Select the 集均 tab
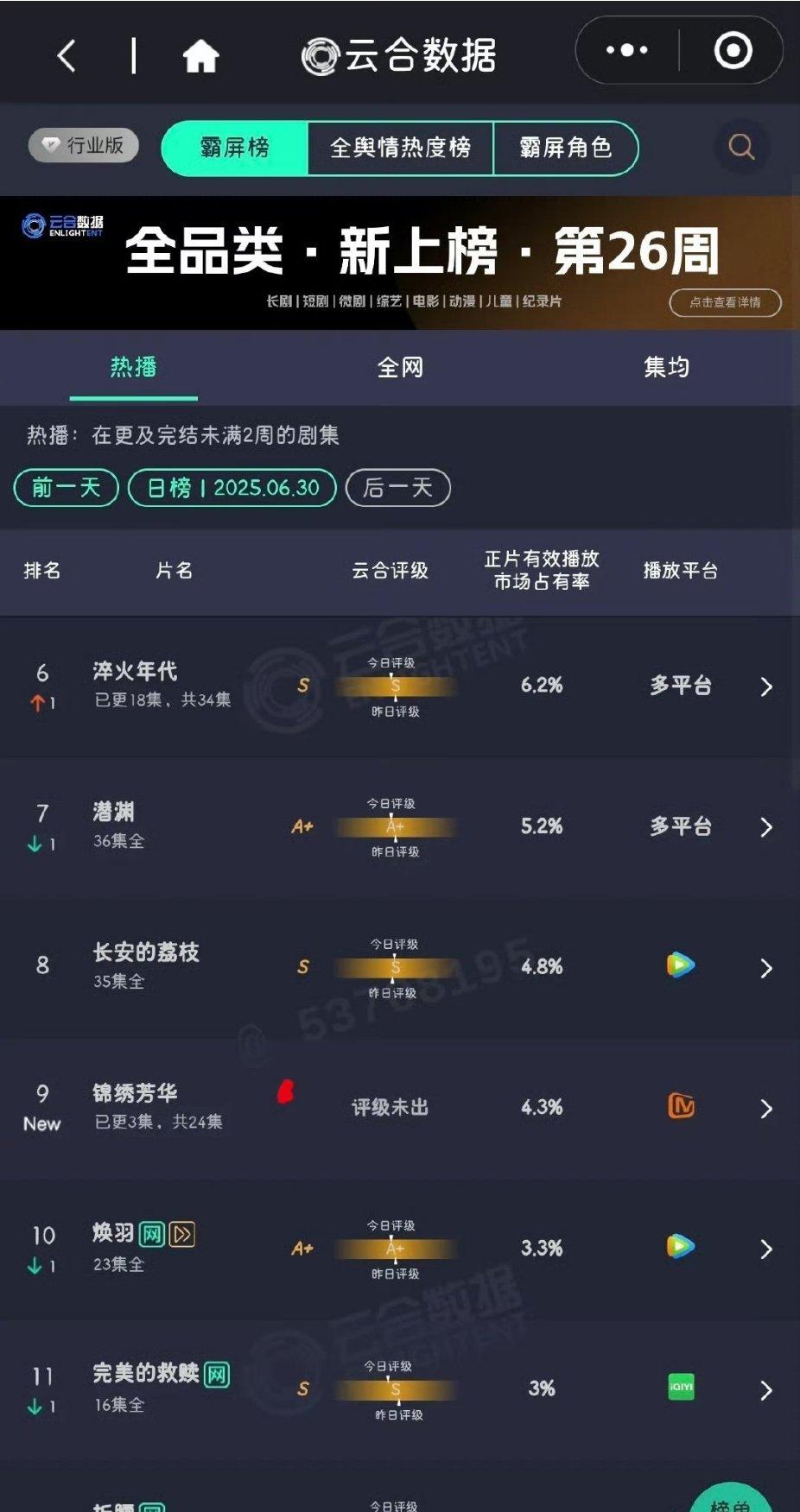The height and width of the screenshot is (1512, 800). pyautogui.click(x=666, y=367)
